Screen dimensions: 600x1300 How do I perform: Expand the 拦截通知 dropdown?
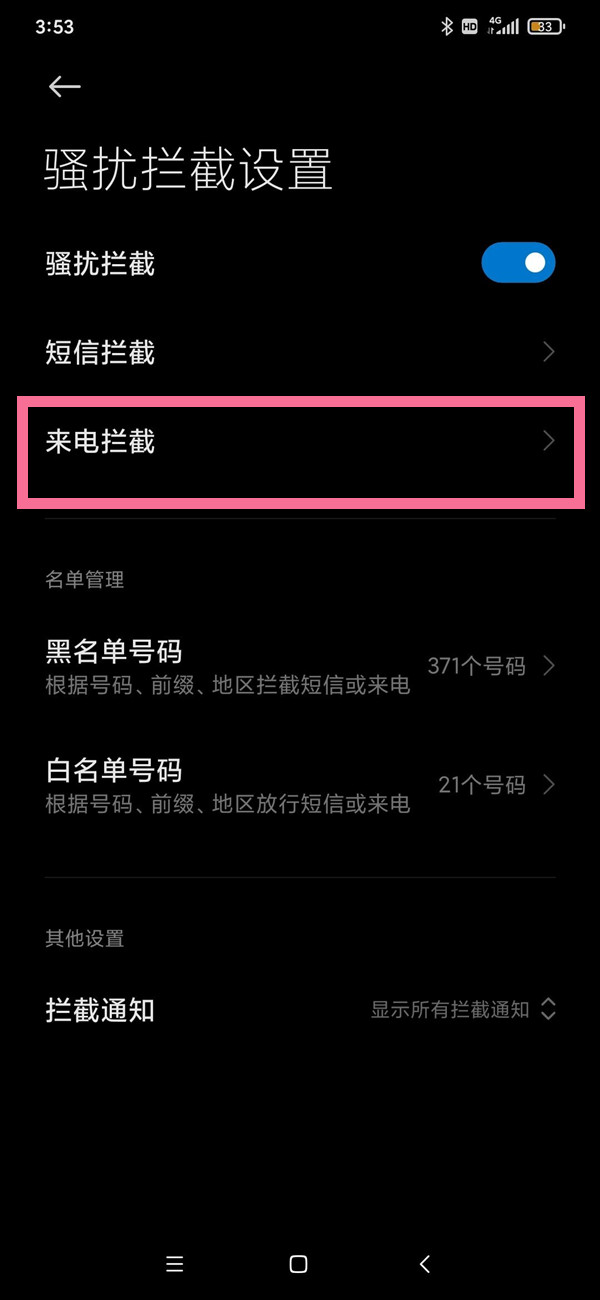[x=463, y=1009]
